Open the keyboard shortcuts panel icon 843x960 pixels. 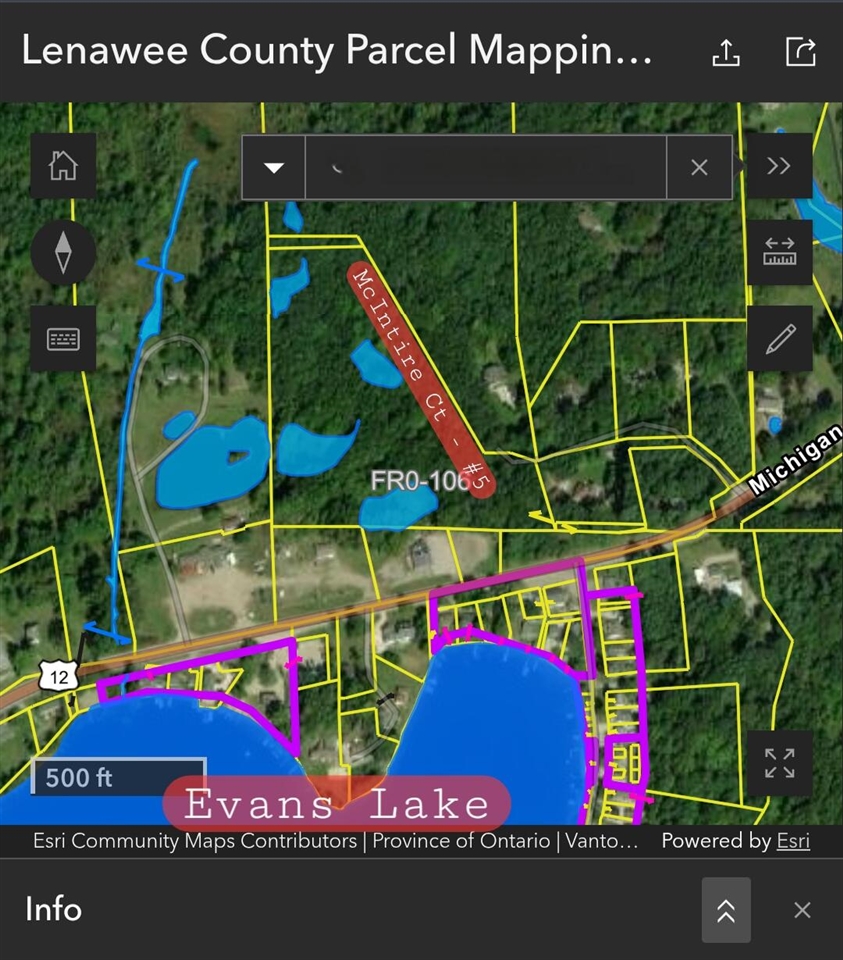(63, 338)
